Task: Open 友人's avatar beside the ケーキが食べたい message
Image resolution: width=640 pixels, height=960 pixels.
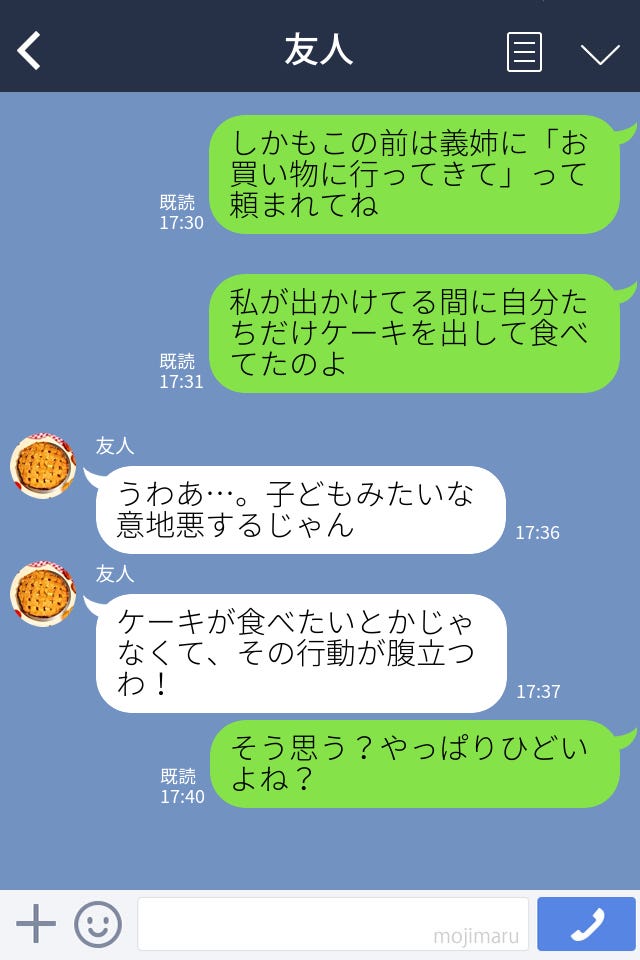Action: 43,594
